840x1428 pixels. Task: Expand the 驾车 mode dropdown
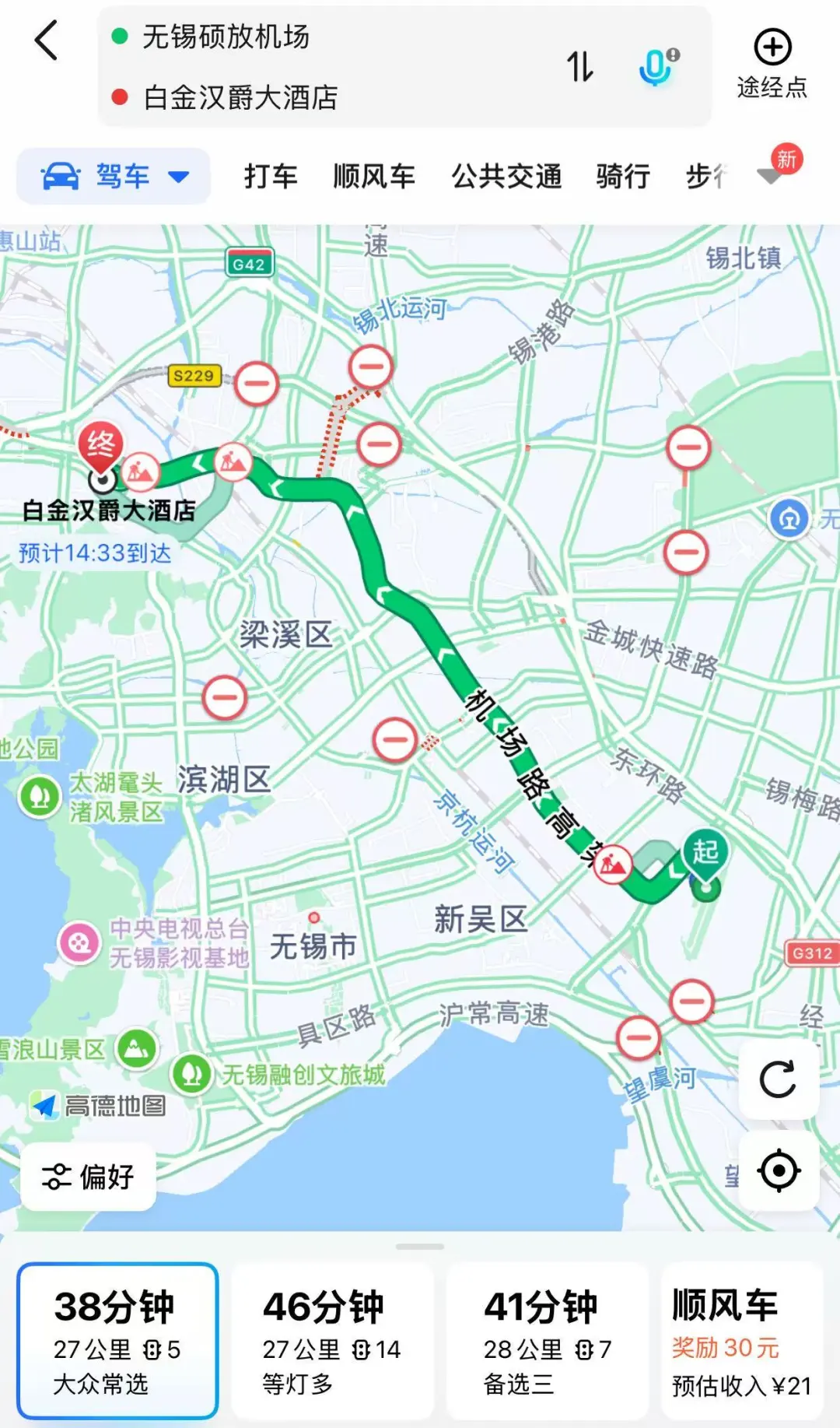tap(178, 177)
